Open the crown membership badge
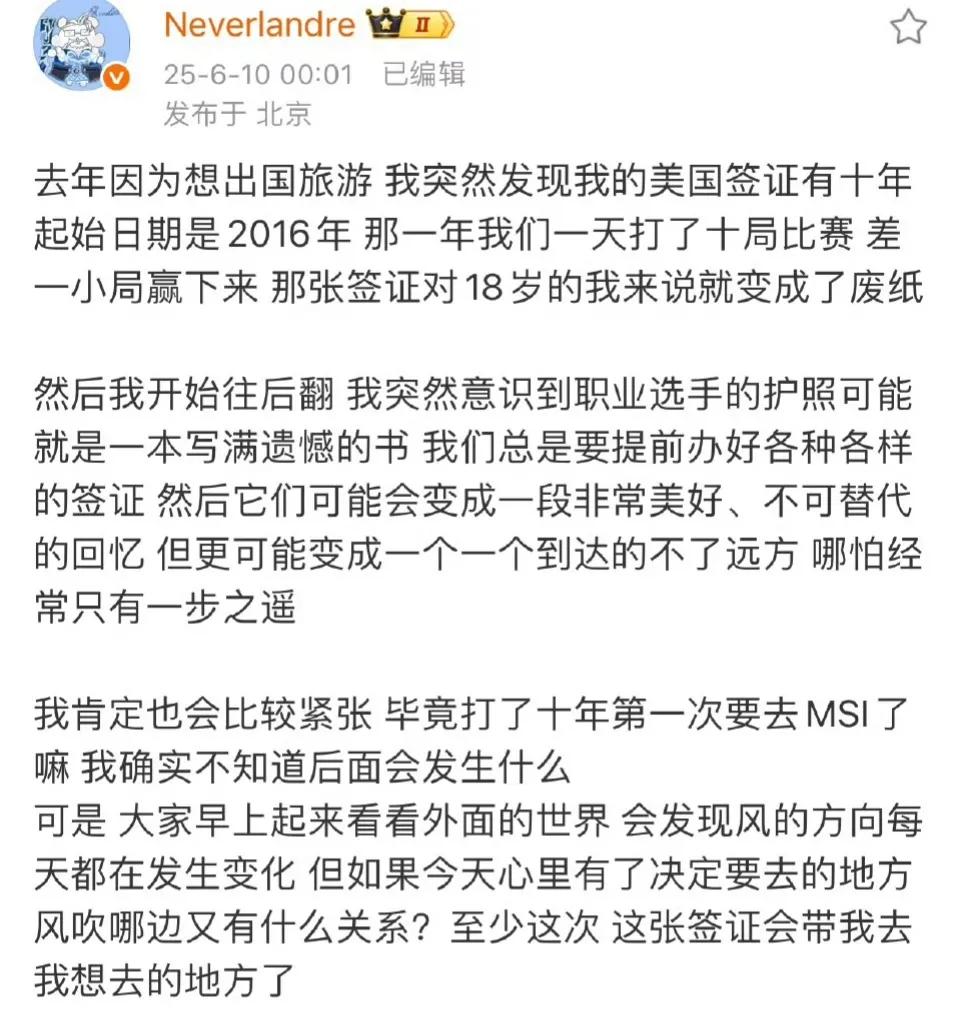The height and width of the screenshot is (1026, 960). tap(411, 25)
